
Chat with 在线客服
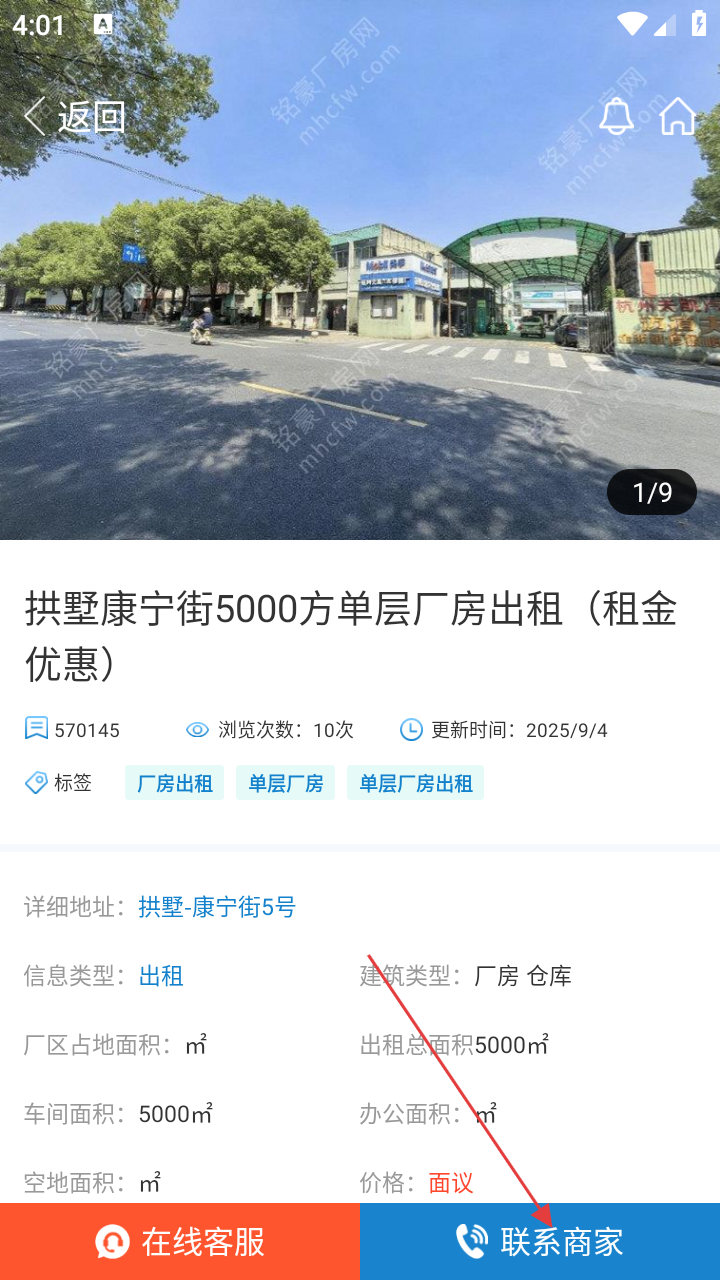(x=180, y=1242)
